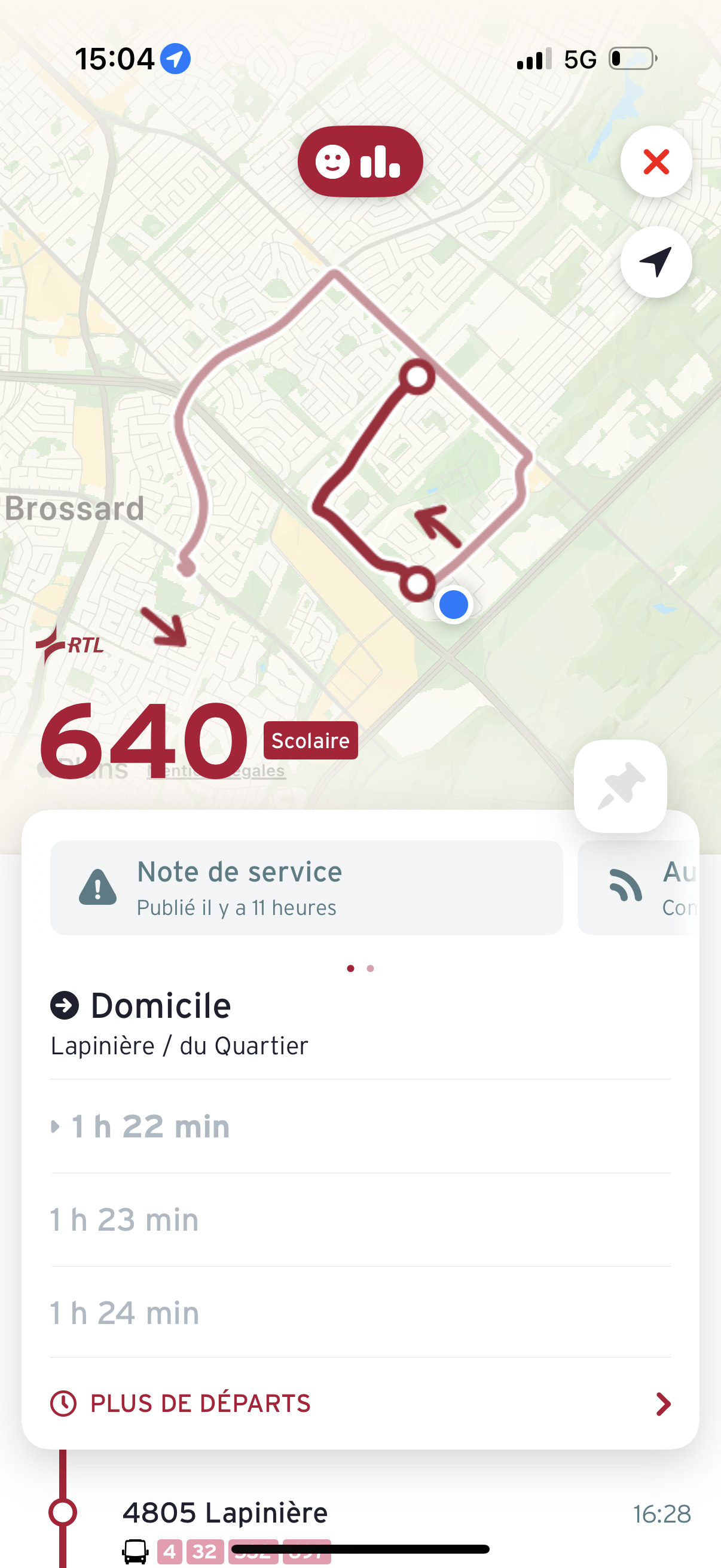The height and width of the screenshot is (1568, 721).
Task: Pin route 640 to favorites
Action: click(x=619, y=786)
